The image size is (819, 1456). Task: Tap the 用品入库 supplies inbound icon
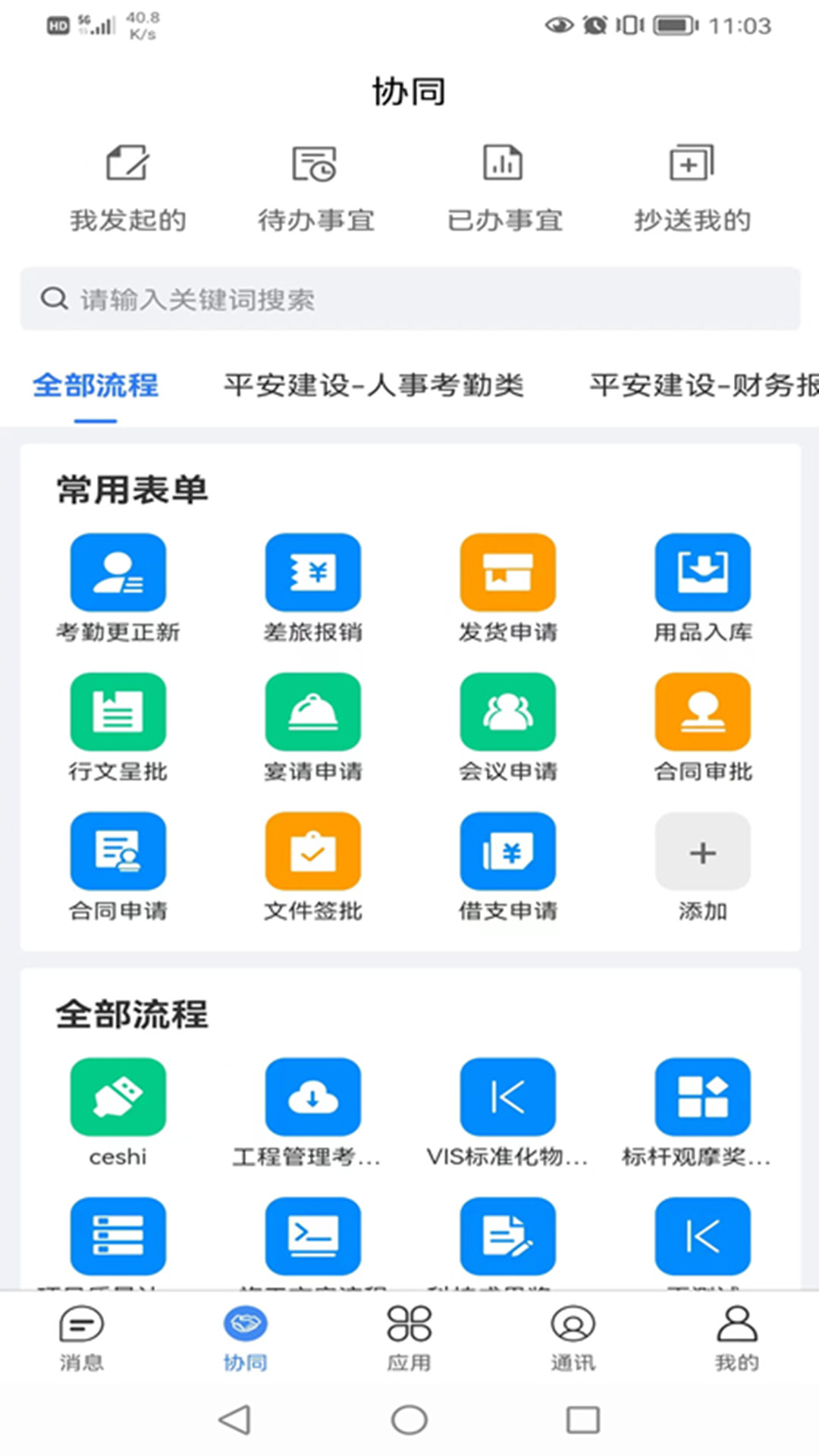[703, 571]
